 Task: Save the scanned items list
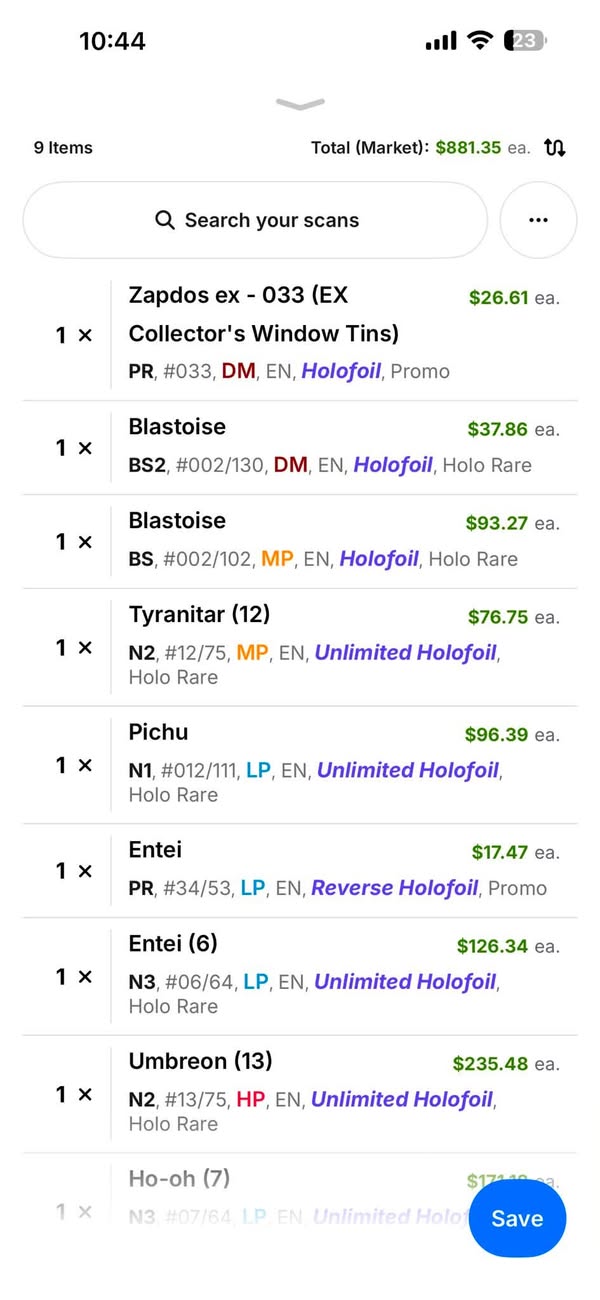click(x=517, y=1219)
